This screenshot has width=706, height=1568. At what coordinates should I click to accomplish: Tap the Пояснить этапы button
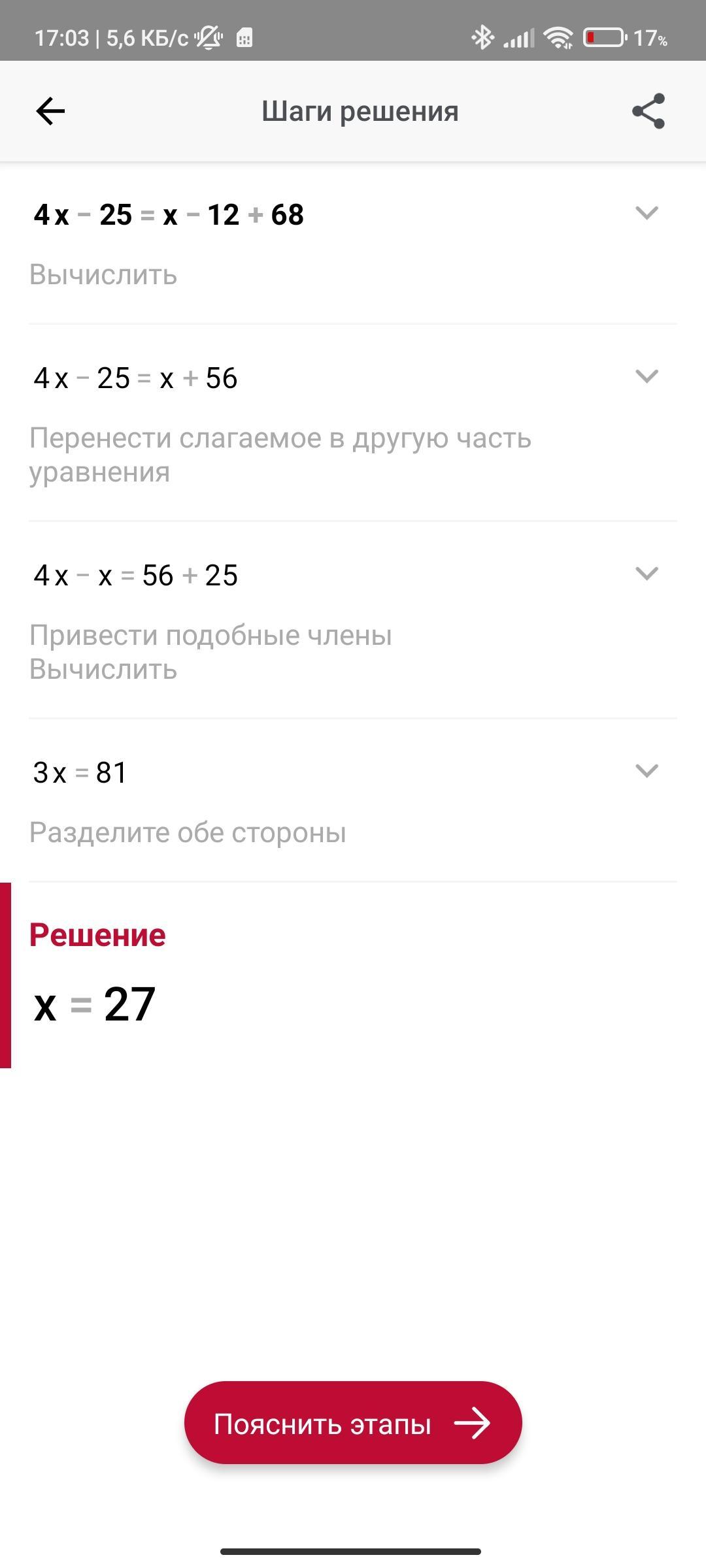tap(353, 1423)
